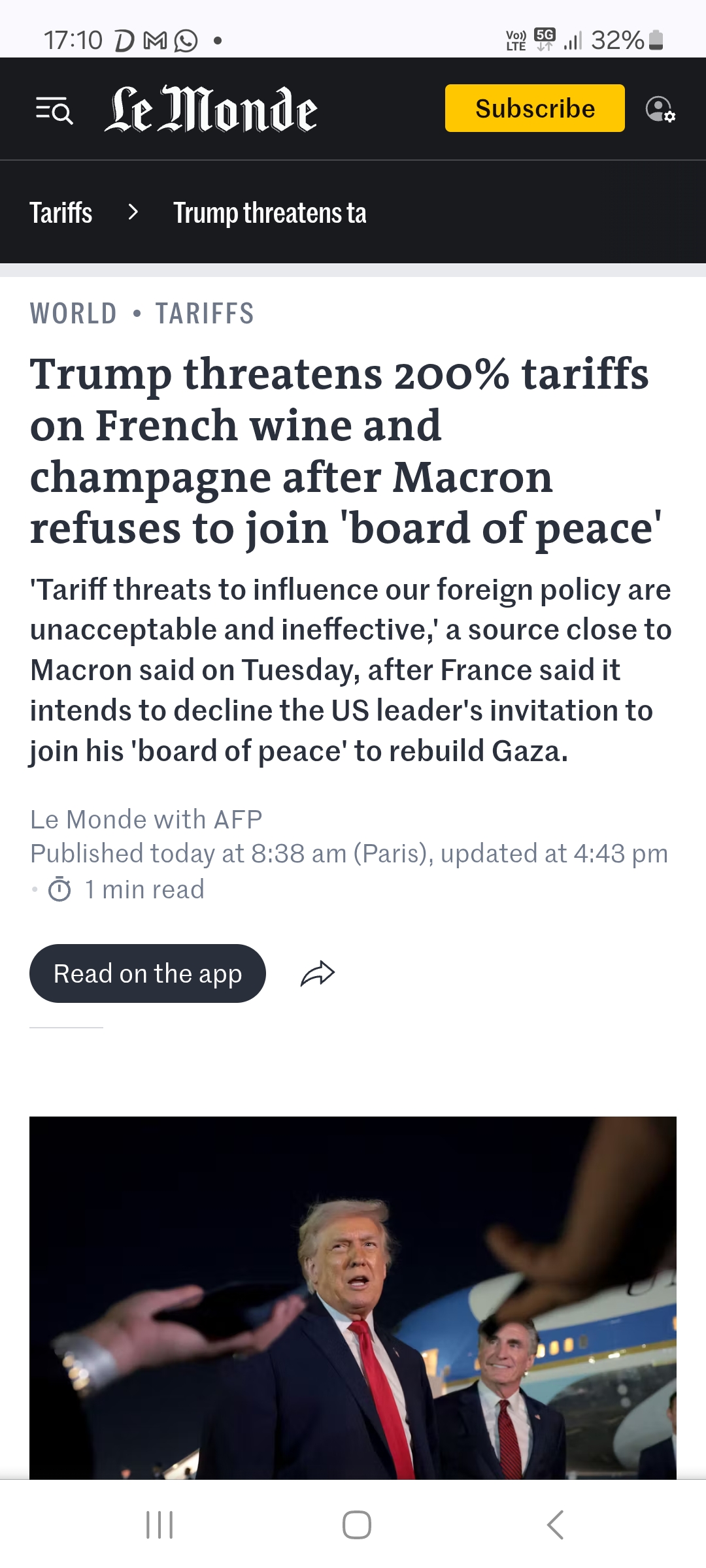
Task: Open account settings profile icon
Action: tap(660, 109)
